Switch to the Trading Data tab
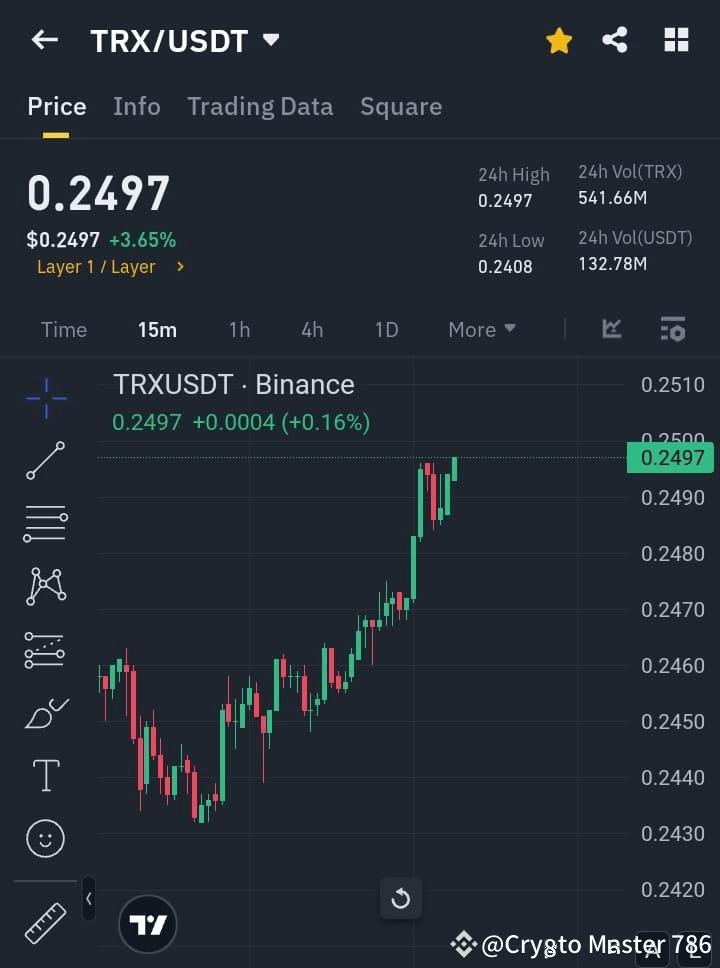Image resolution: width=720 pixels, height=968 pixels. (x=260, y=106)
